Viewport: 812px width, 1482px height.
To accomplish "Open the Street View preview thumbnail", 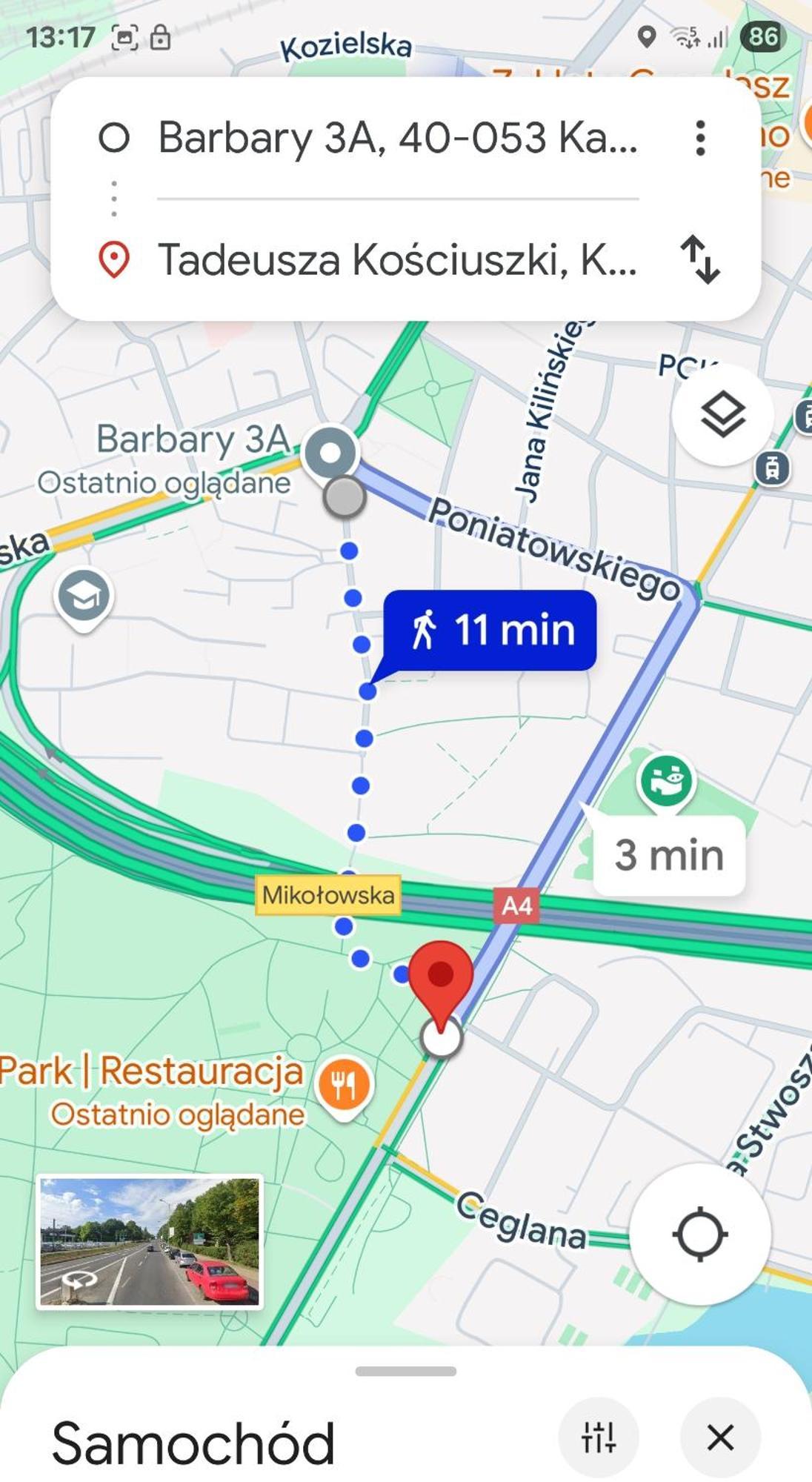I will [x=150, y=1242].
